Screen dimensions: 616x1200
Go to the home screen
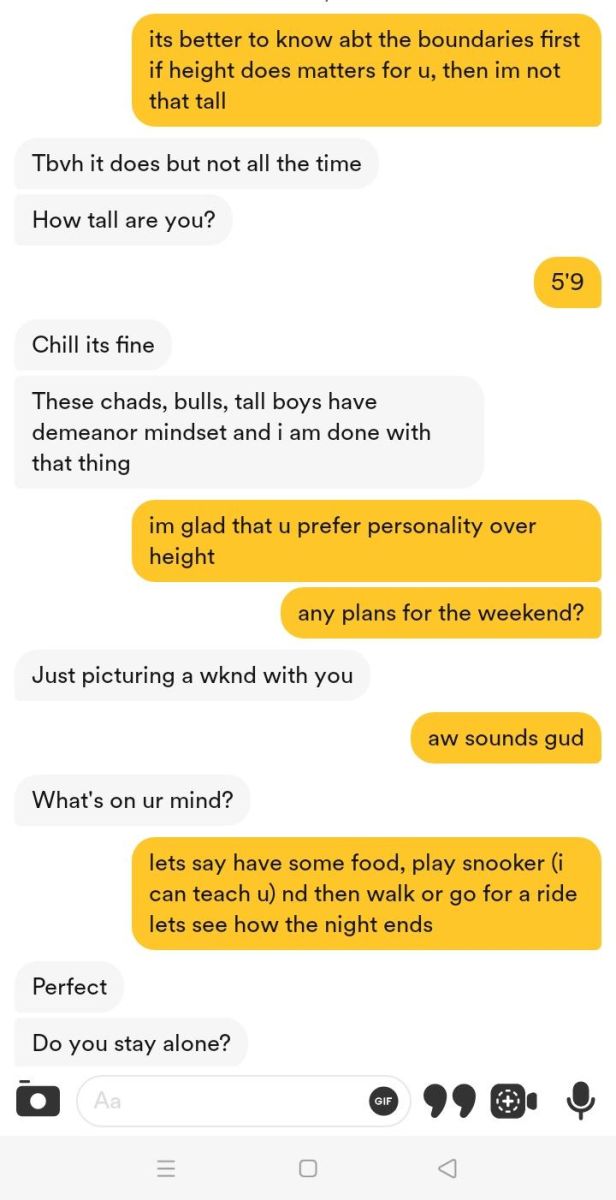point(308,1168)
